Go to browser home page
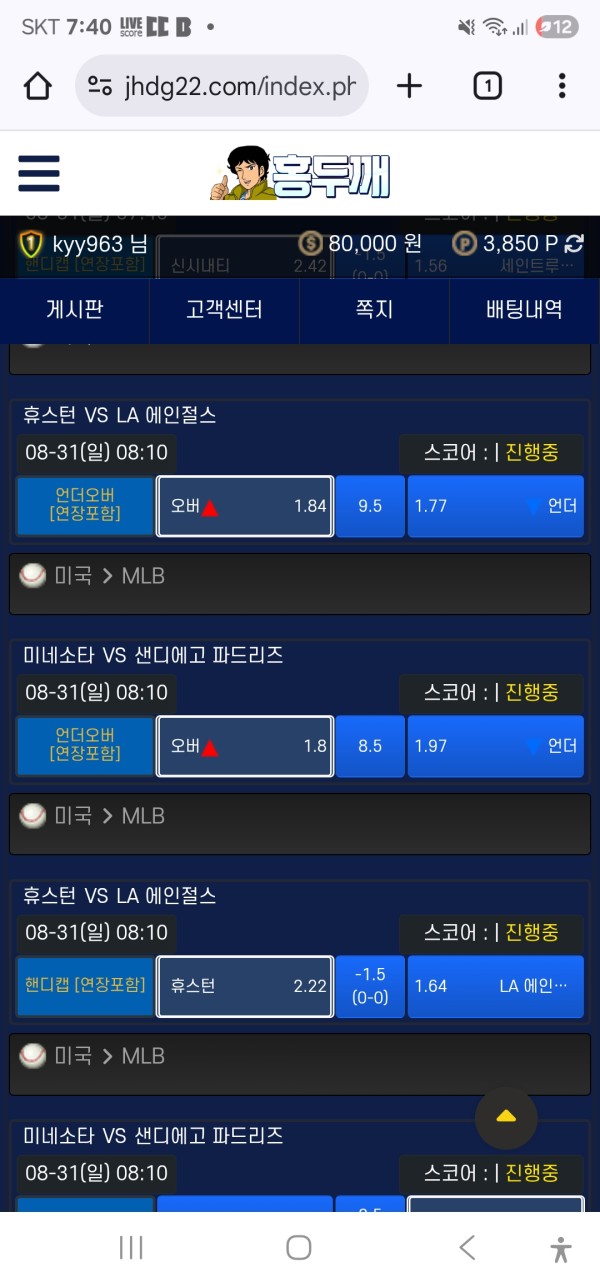The width and height of the screenshot is (600, 1287). 37,86
